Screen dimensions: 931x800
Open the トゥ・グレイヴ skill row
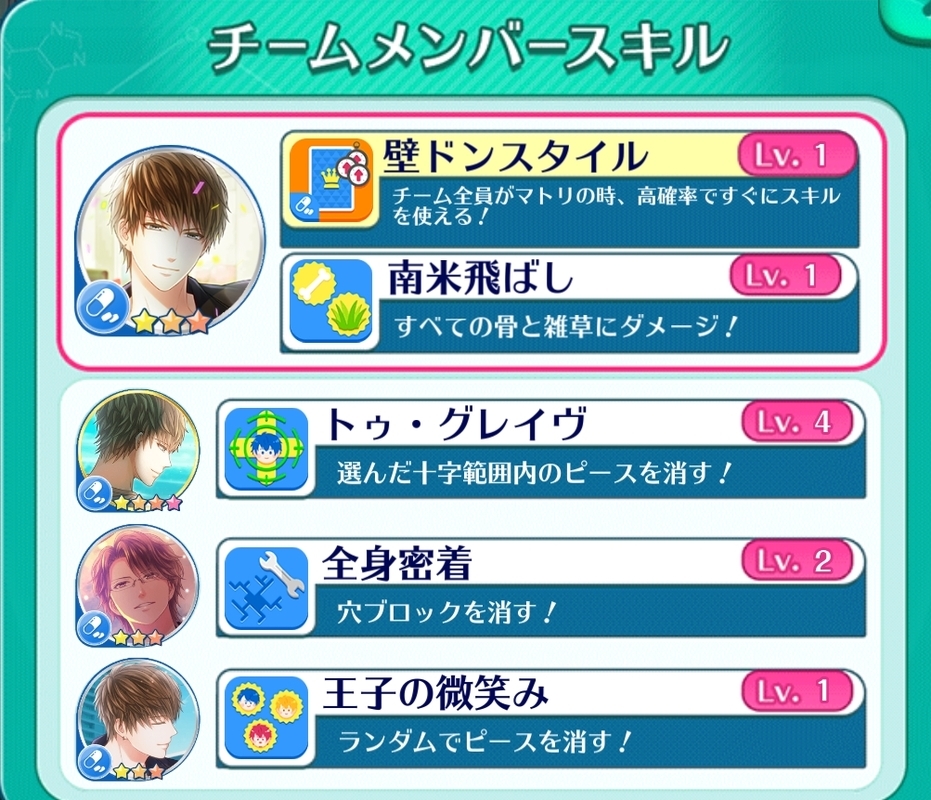tap(540, 449)
